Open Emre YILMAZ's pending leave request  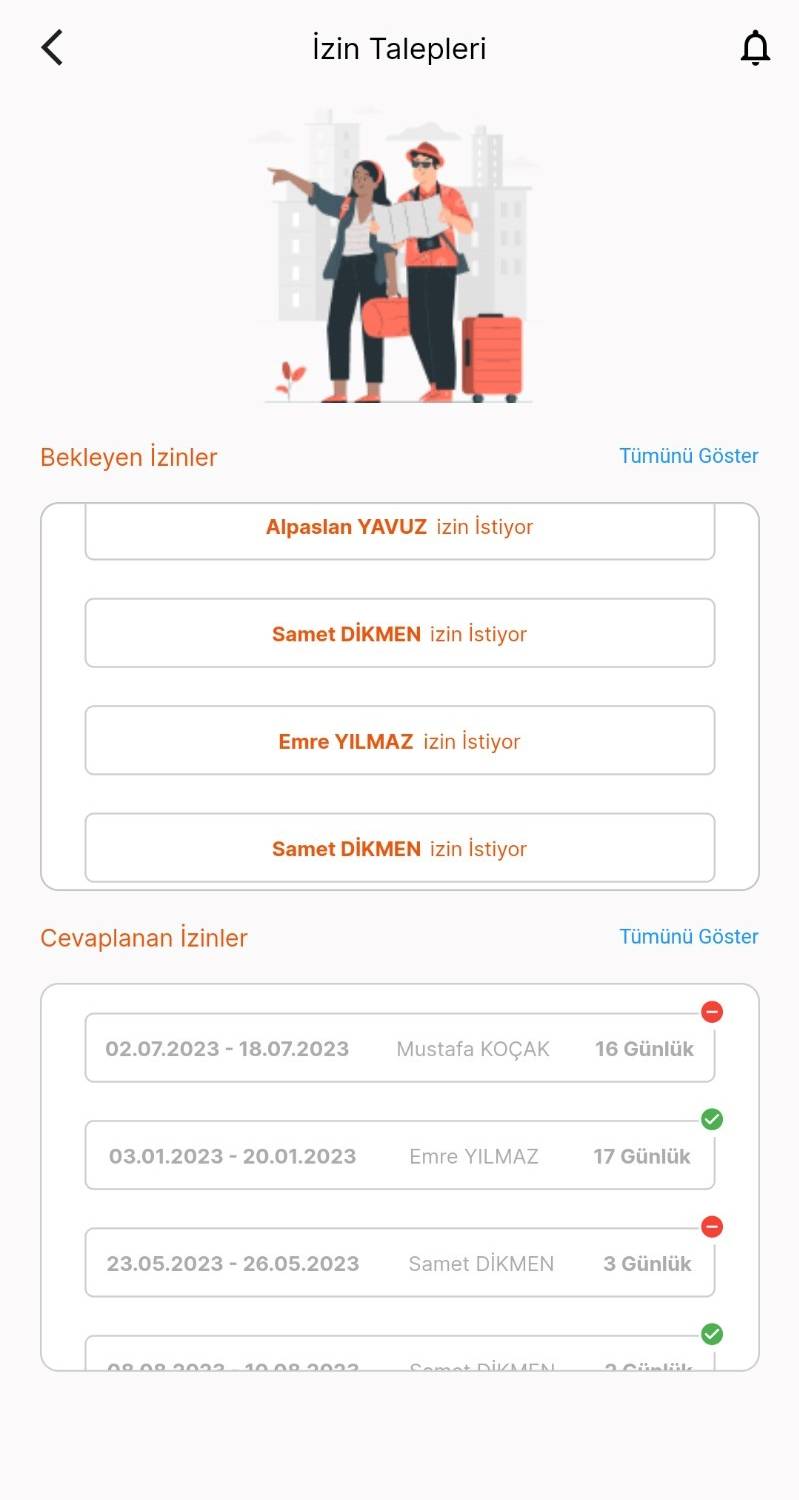[399, 741]
